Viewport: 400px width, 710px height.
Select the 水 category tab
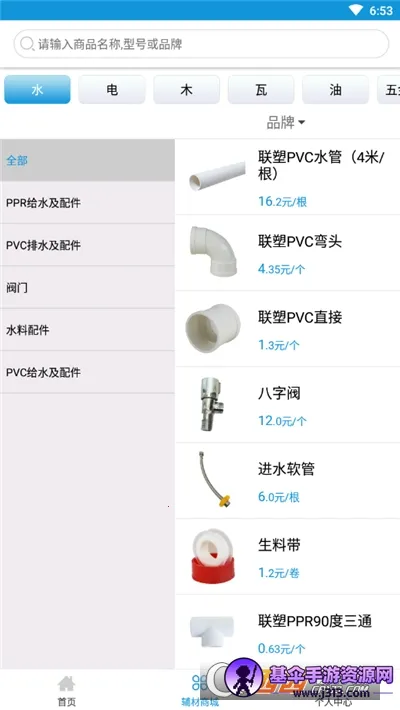point(37,90)
